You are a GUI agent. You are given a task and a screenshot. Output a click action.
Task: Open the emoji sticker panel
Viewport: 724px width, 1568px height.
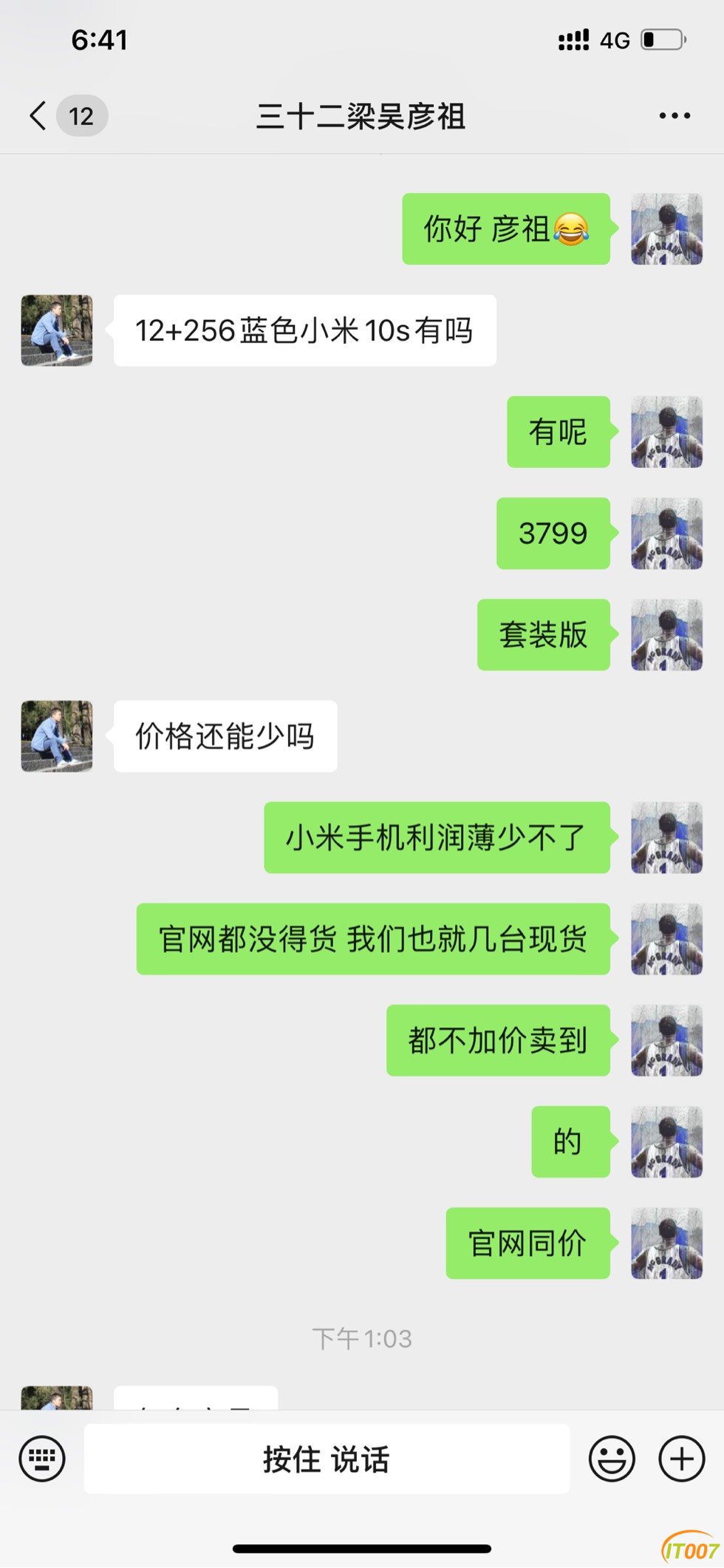click(611, 1459)
